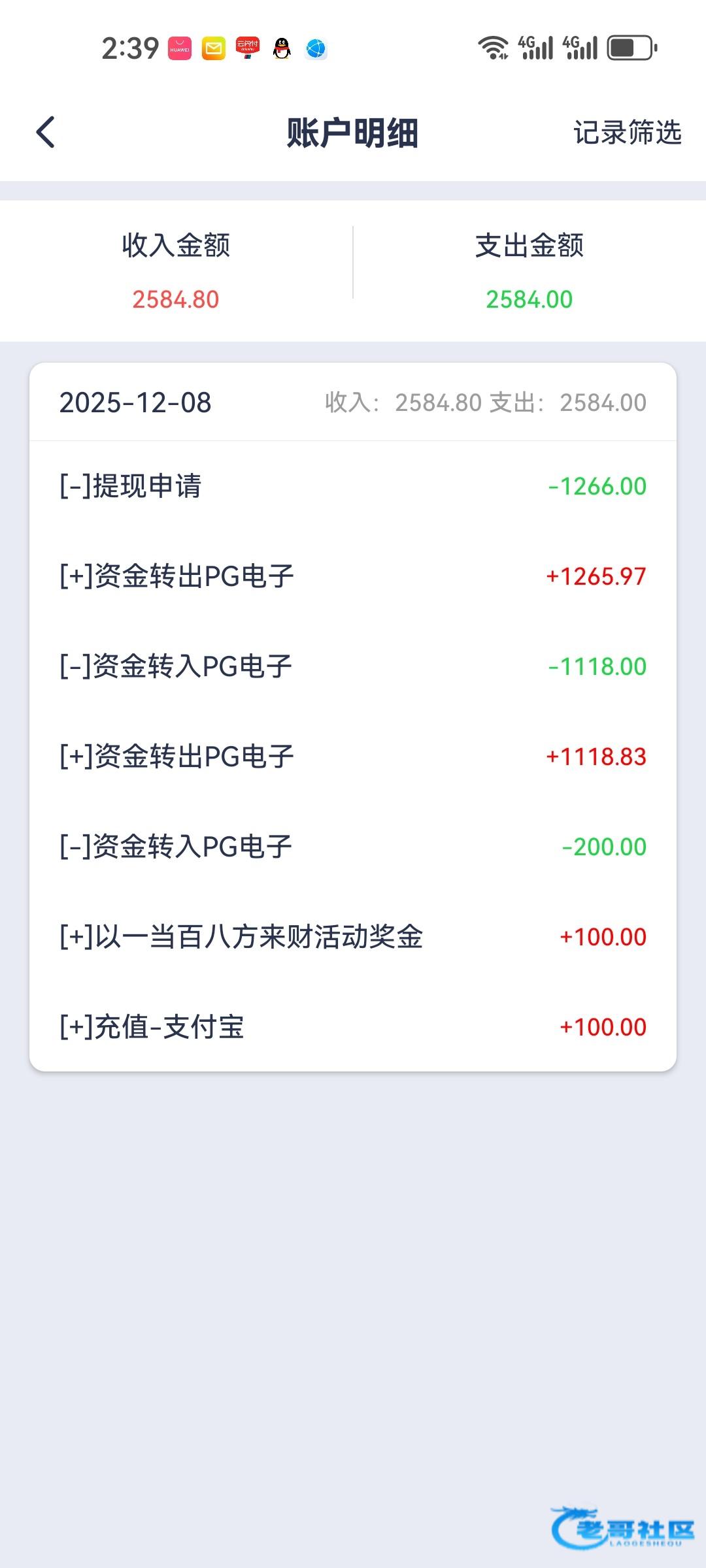Go back using the top-left arrow
The height and width of the screenshot is (1568, 706).
point(46,133)
